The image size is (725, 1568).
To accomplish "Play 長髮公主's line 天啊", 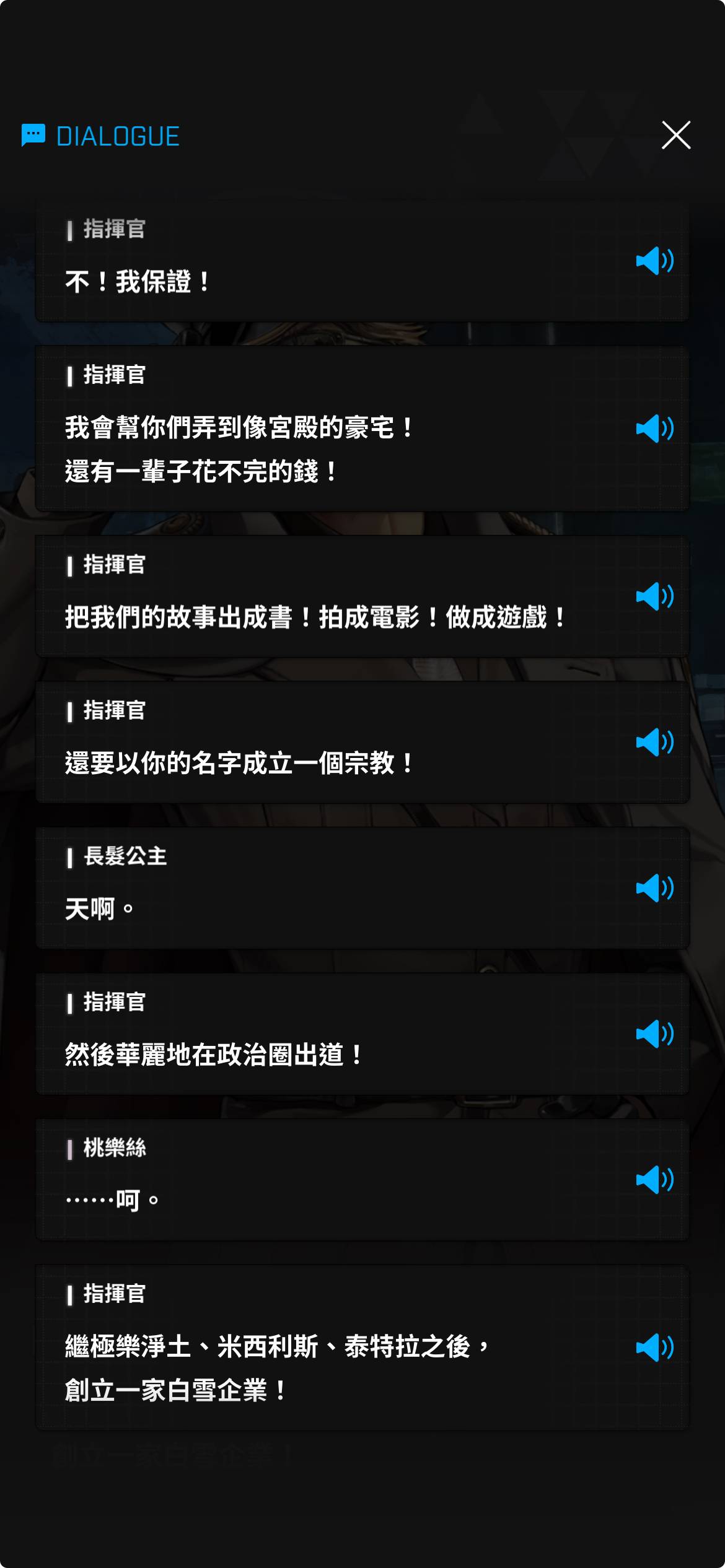I will click(654, 888).
